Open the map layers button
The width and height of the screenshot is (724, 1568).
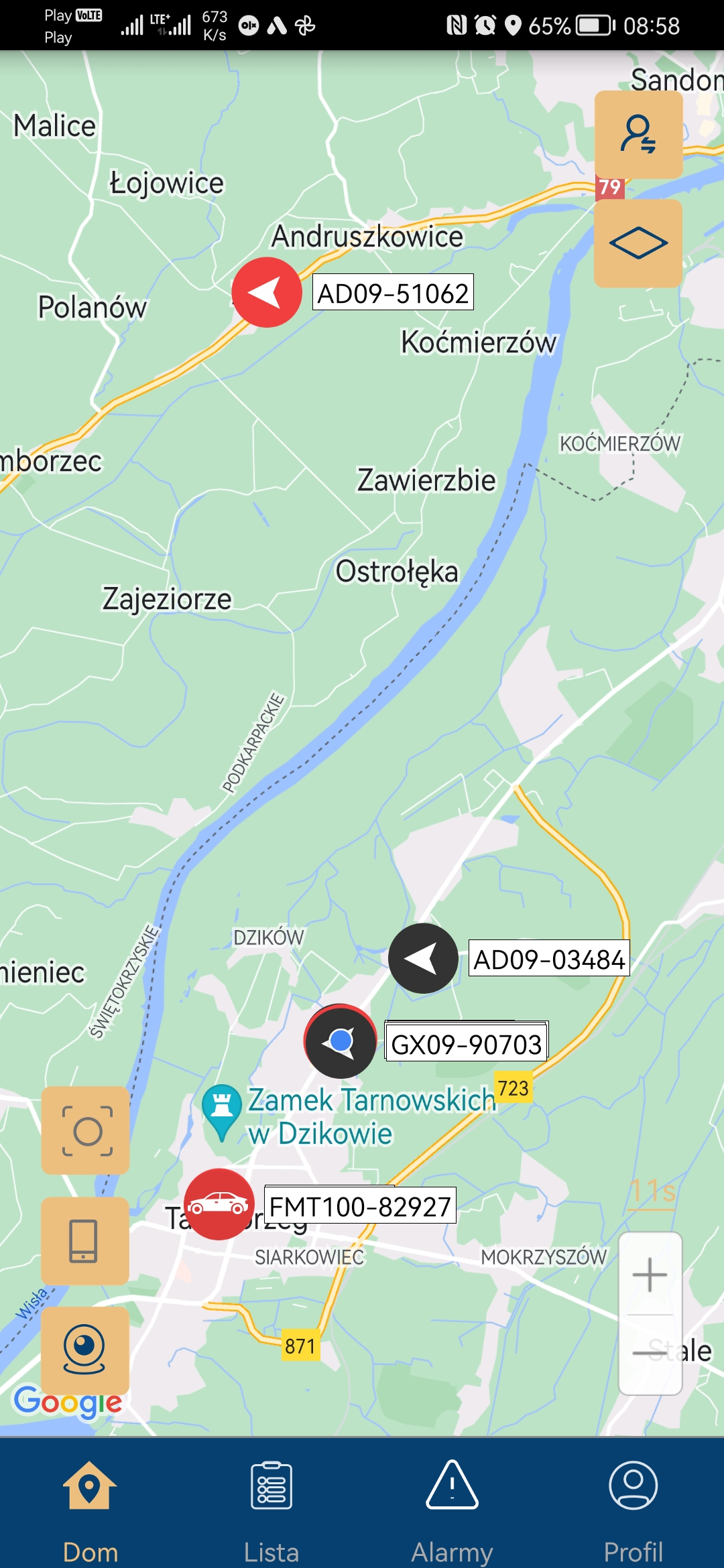pos(638,243)
